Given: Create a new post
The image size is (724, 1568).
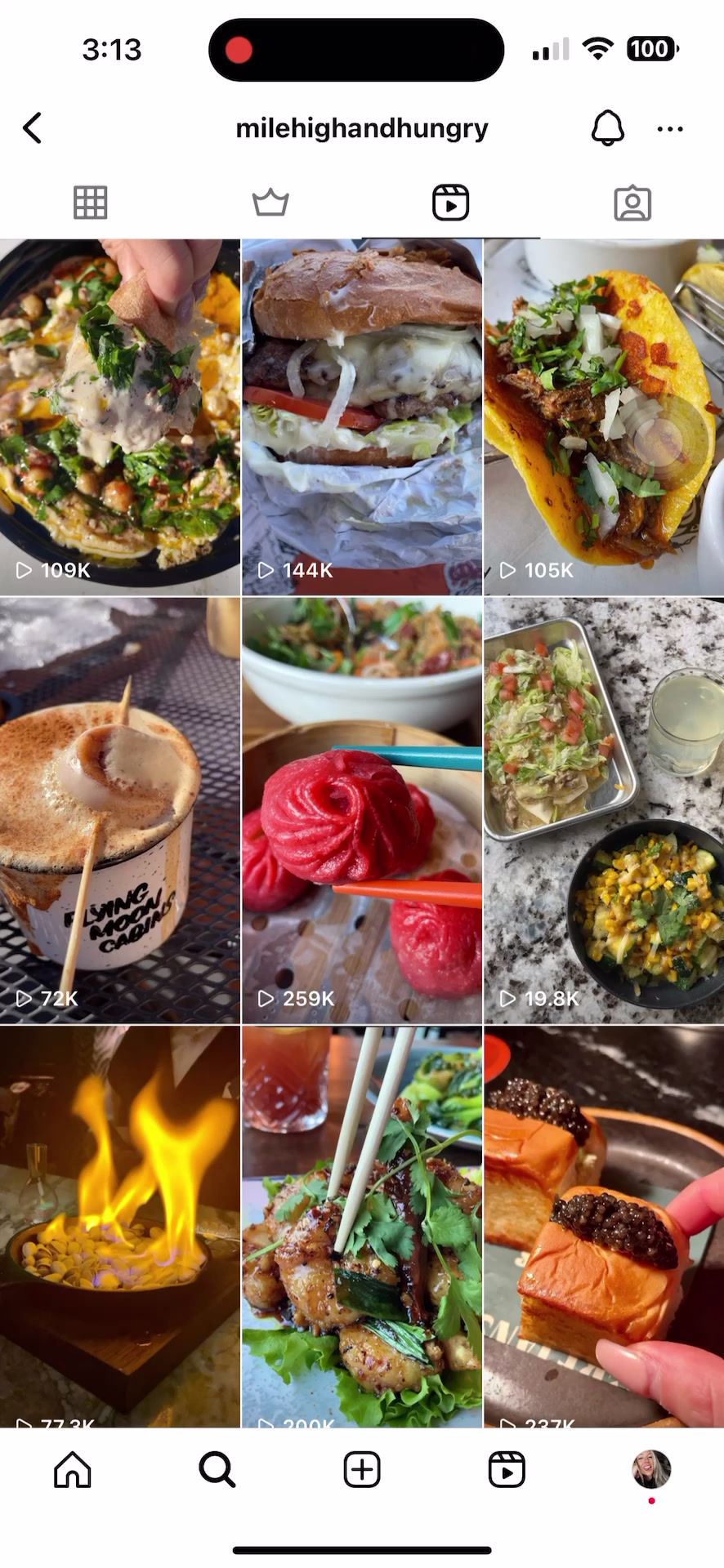Looking at the screenshot, I should coord(362,1470).
